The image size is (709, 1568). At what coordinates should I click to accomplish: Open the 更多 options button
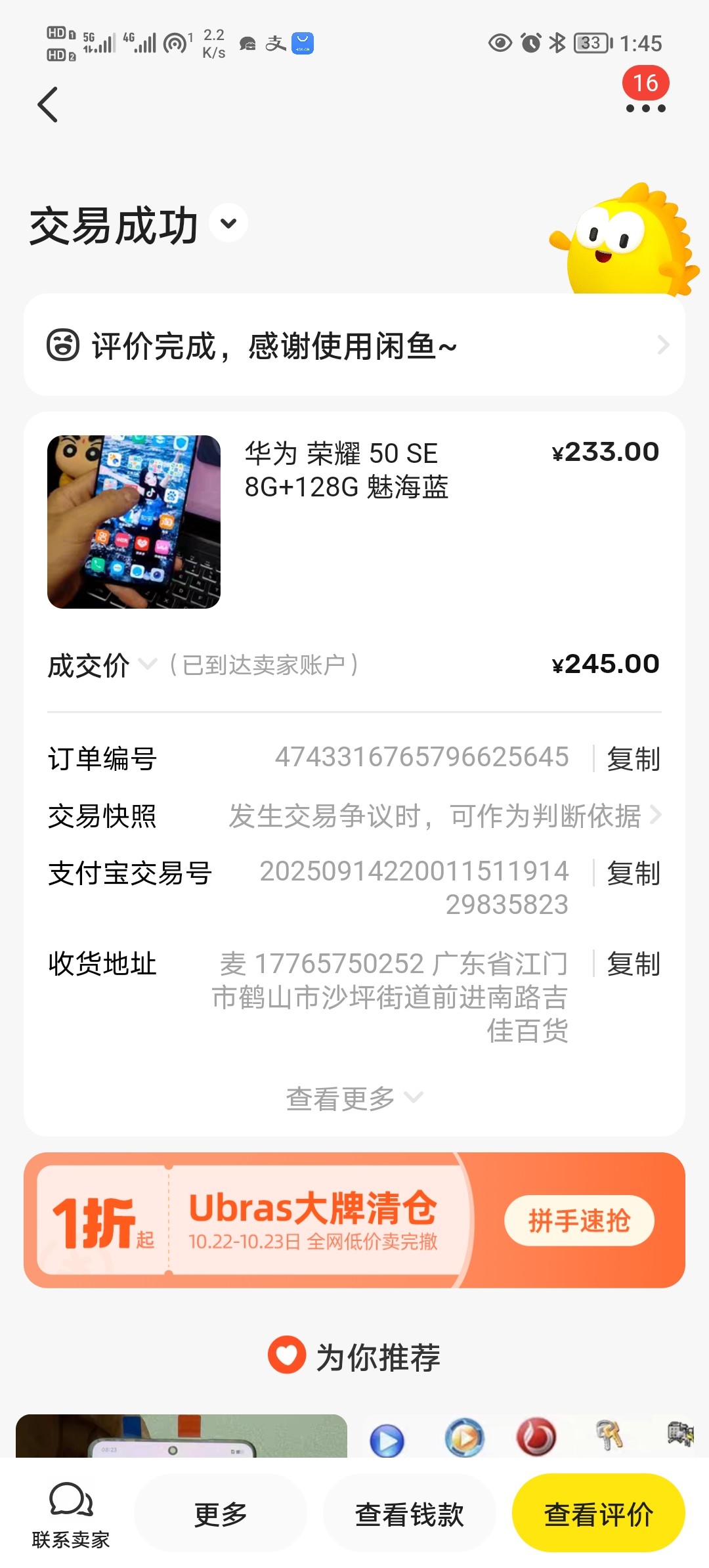[221, 1514]
